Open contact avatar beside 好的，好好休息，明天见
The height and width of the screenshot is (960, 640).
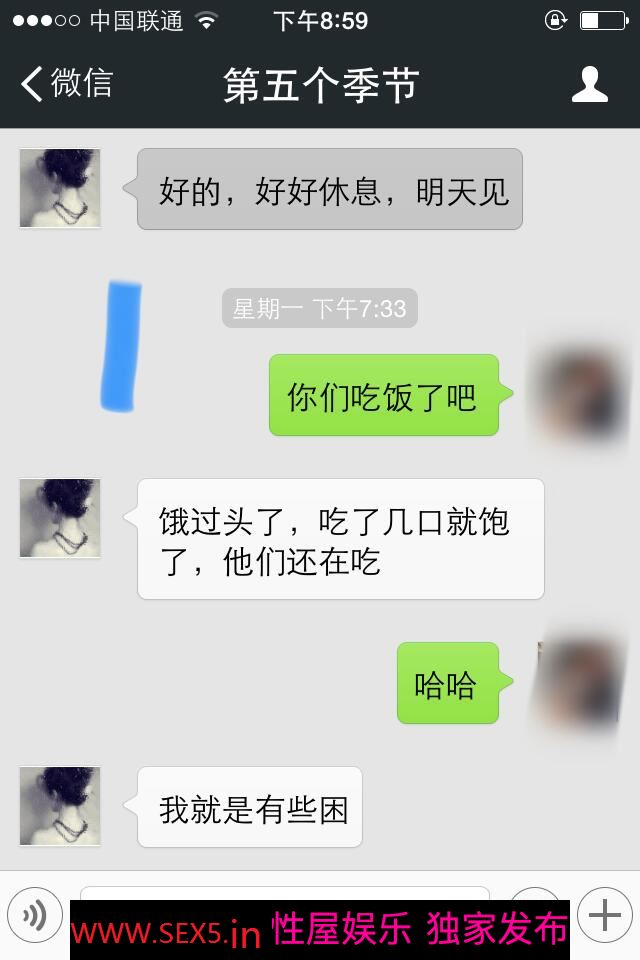[x=60, y=188]
